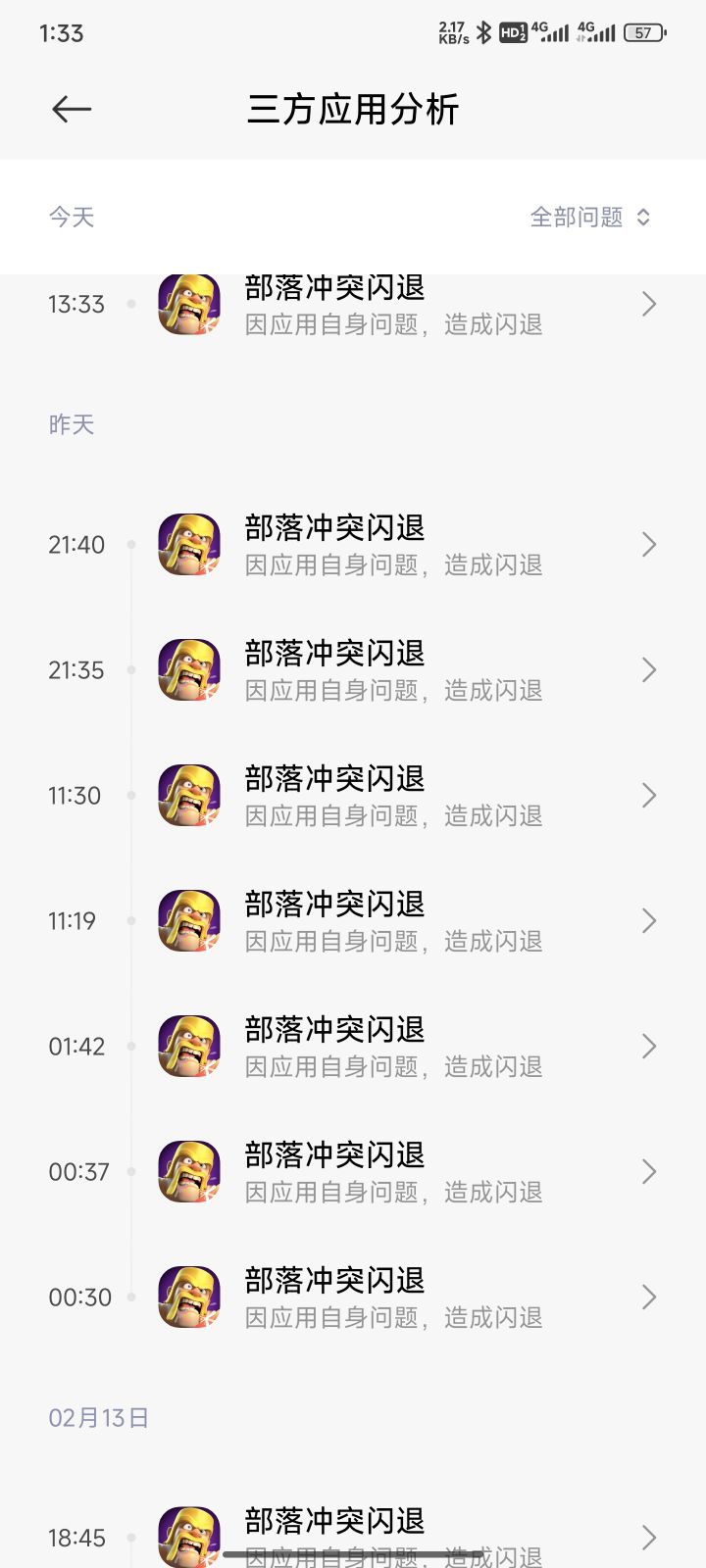View the 00:37 crash details

(392, 1172)
